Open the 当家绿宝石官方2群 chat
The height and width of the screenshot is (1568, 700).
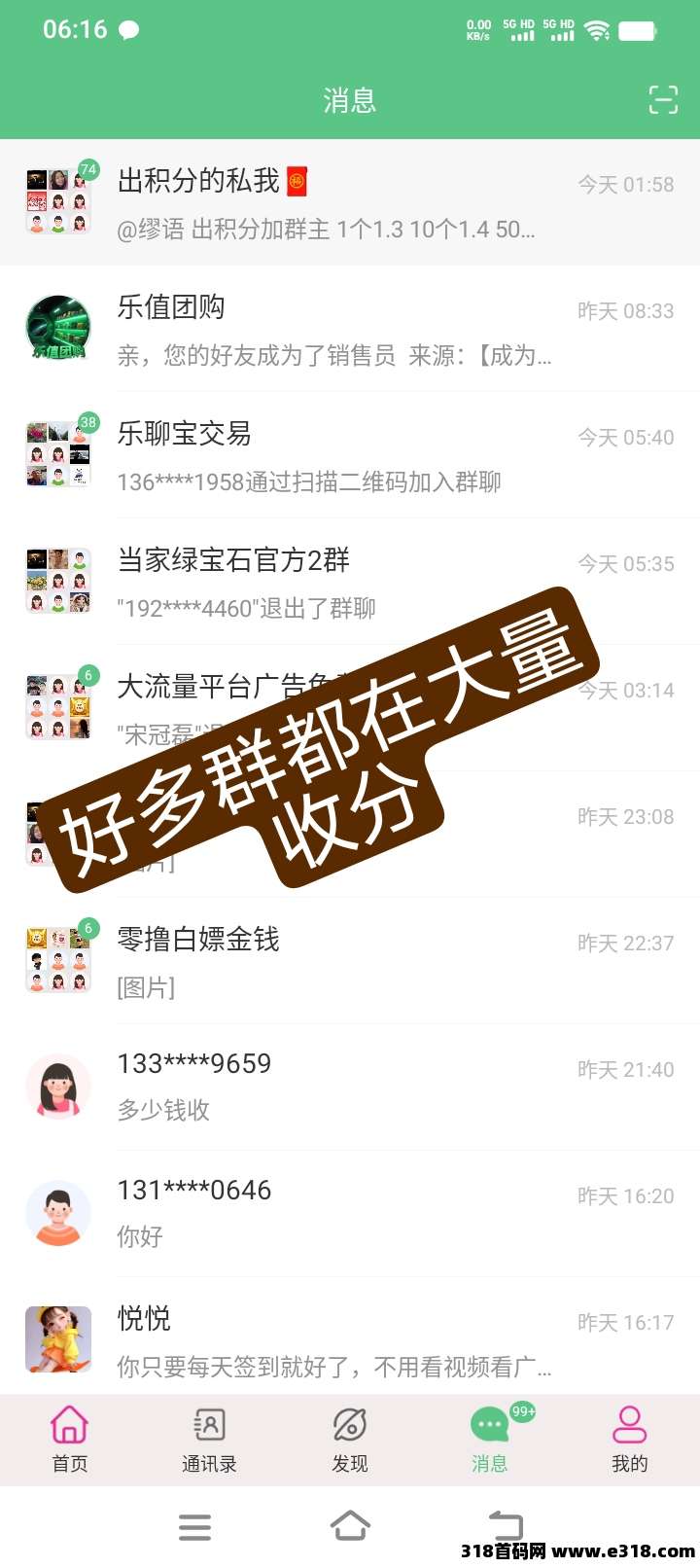tap(350, 582)
